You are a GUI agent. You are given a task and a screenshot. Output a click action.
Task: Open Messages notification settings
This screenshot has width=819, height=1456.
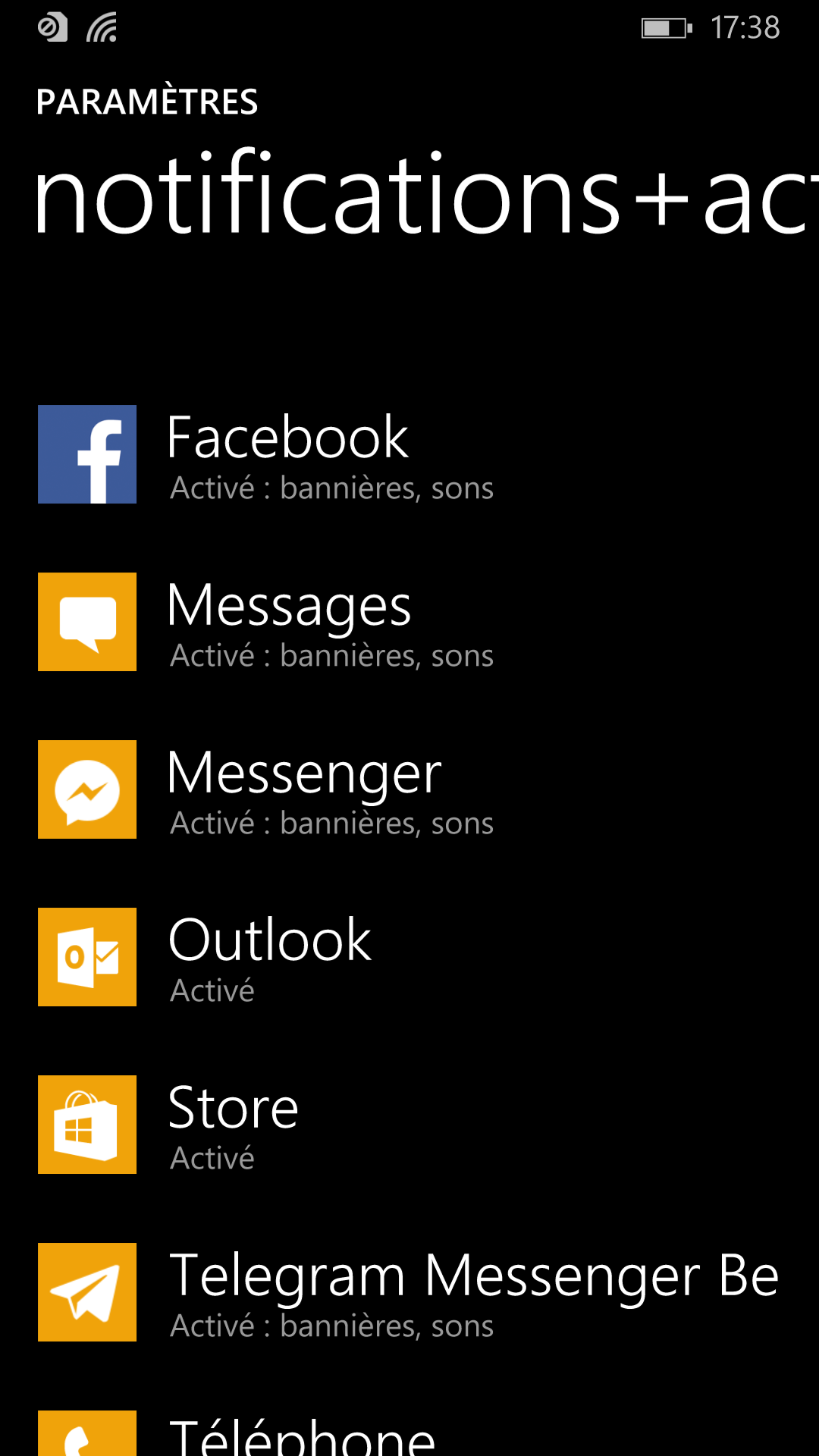(288, 623)
